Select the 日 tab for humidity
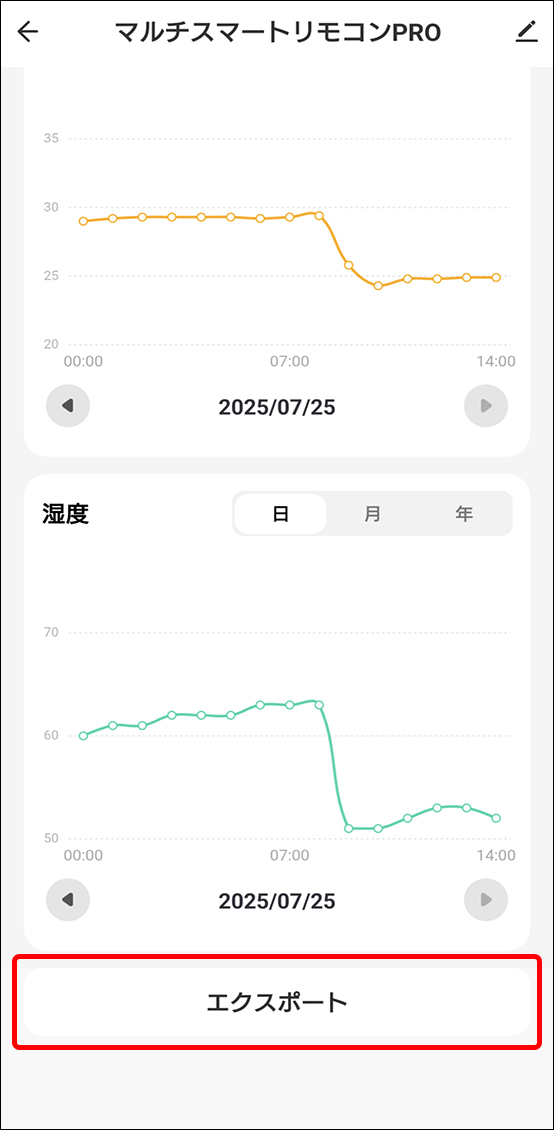Screen dimensions: 554x1130 pos(281,514)
